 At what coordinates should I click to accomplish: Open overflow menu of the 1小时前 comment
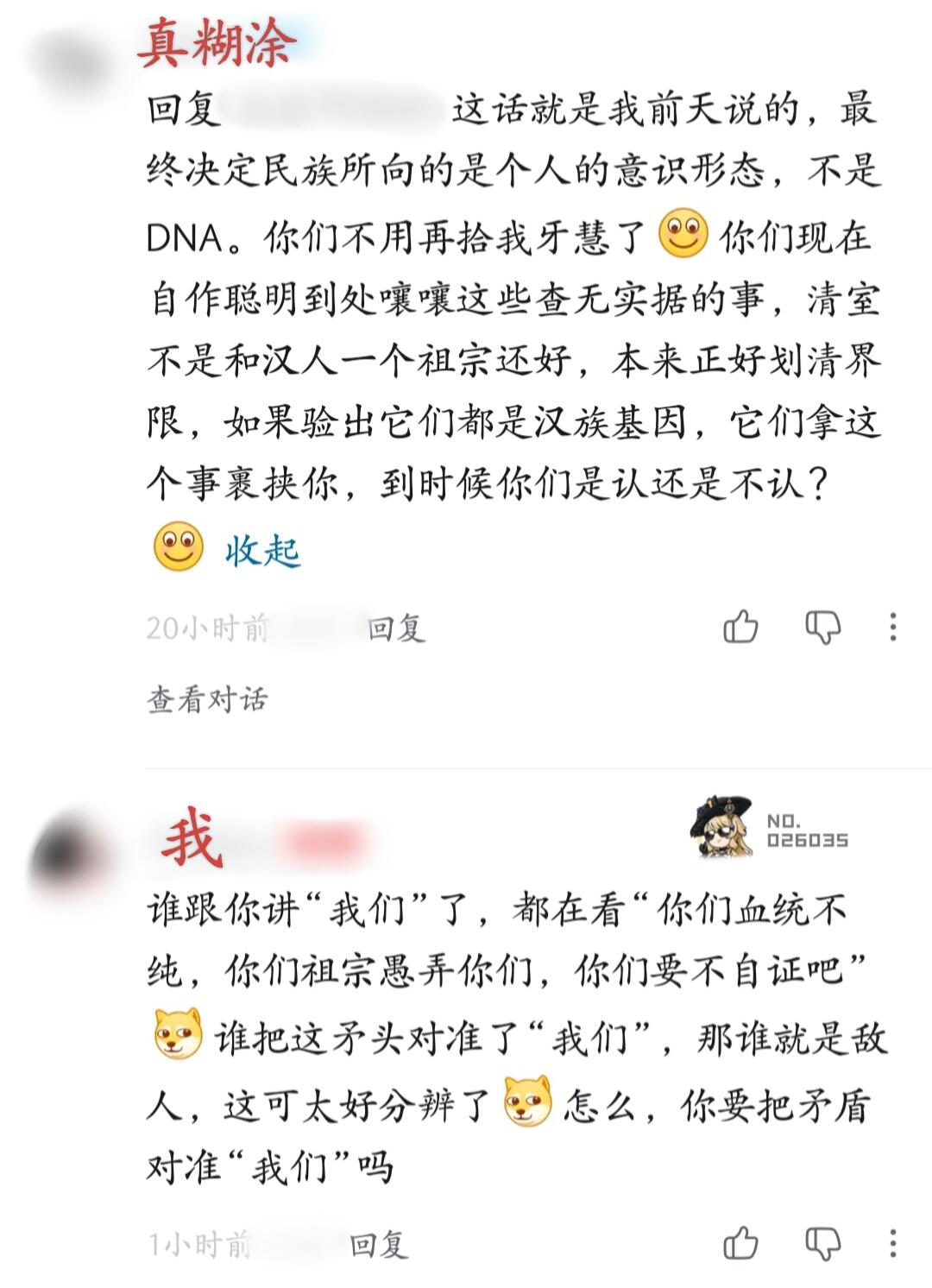pyautogui.click(x=893, y=1243)
